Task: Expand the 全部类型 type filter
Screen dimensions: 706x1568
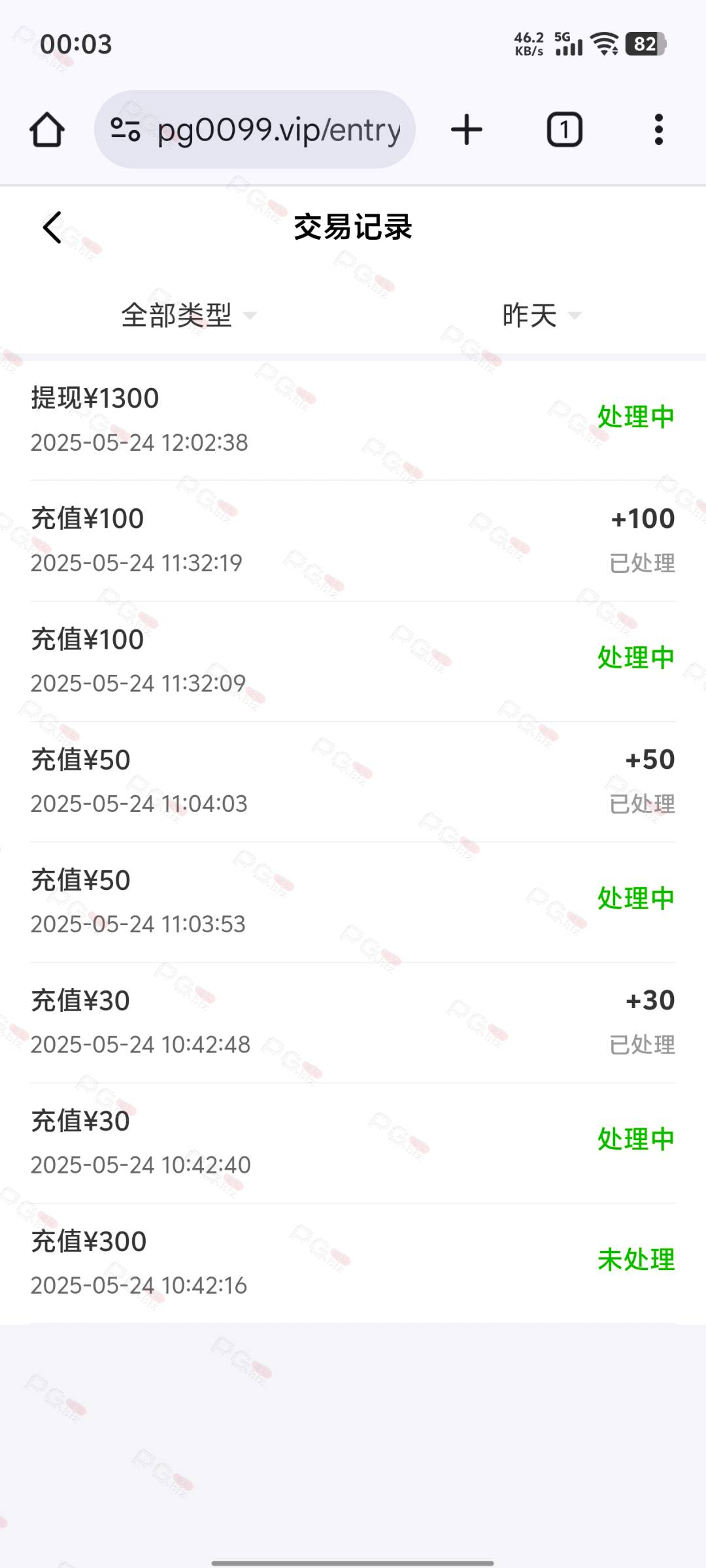Action: pyautogui.click(x=190, y=316)
